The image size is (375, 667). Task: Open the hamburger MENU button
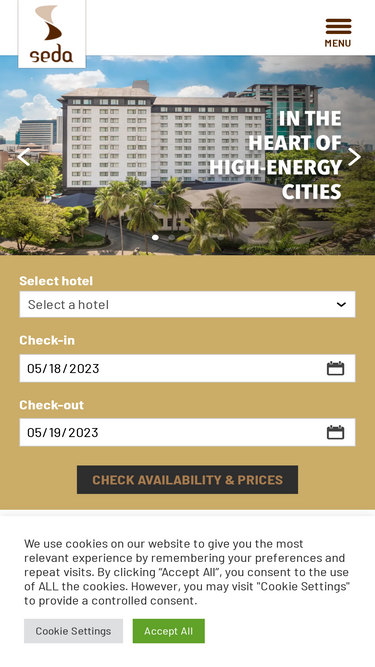pyautogui.click(x=338, y=32)
